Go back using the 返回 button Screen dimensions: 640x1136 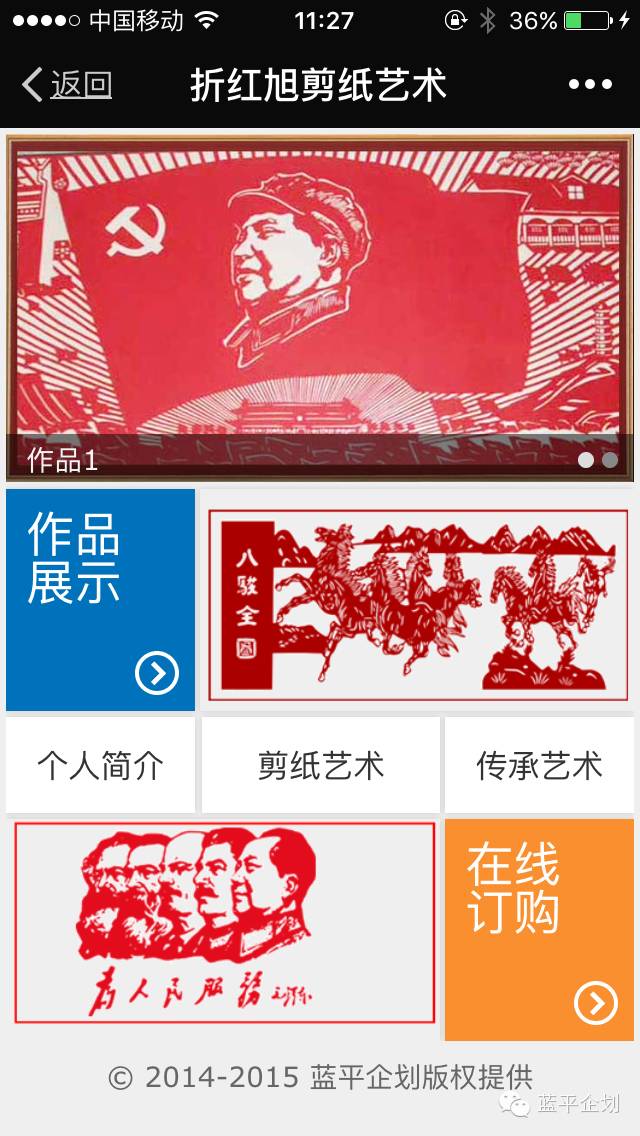pyautogui.click(x=67, y=86)
